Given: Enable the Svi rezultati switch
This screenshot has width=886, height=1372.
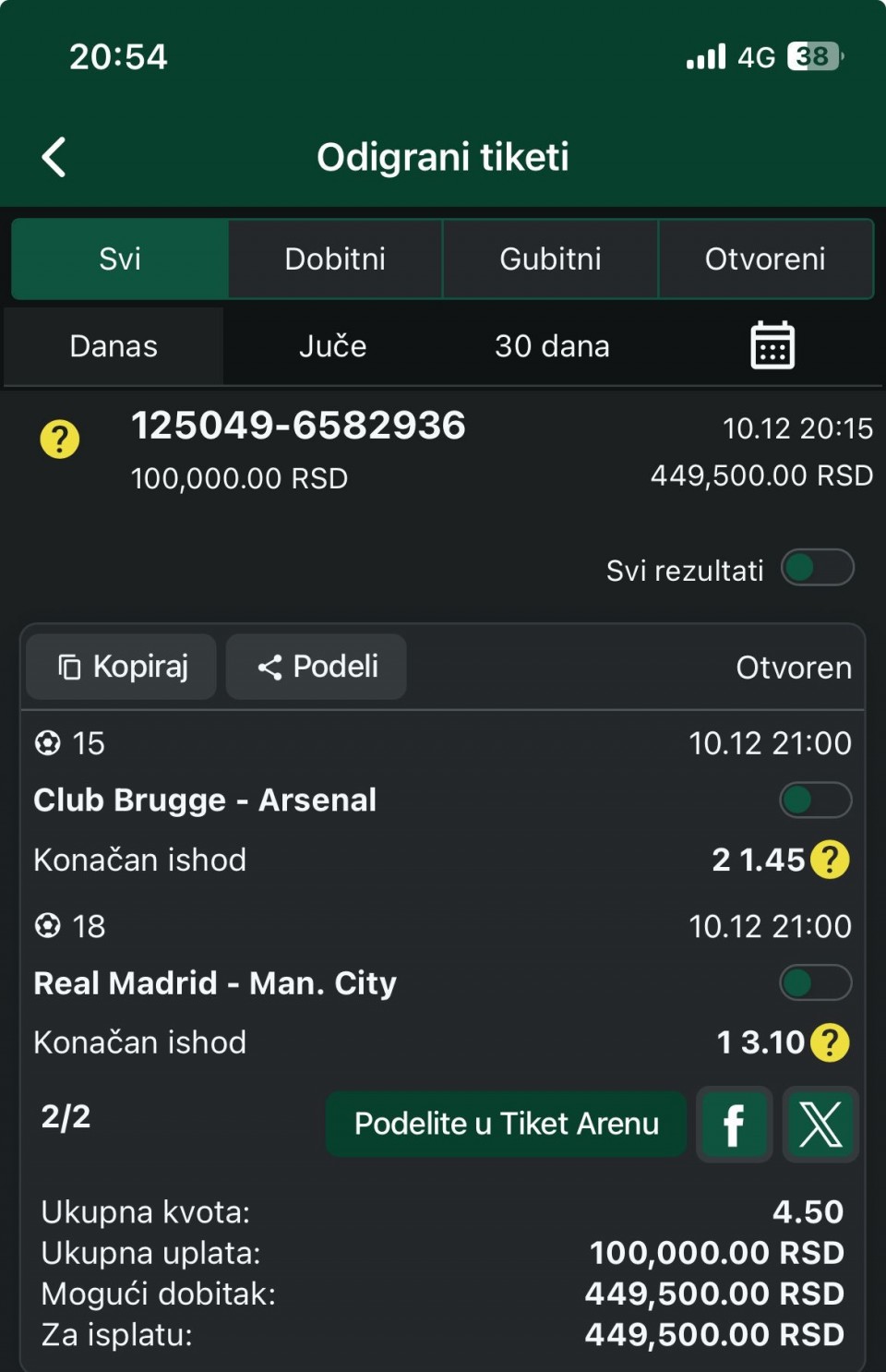Looking at the screenshot, I should tap(817, 568).
